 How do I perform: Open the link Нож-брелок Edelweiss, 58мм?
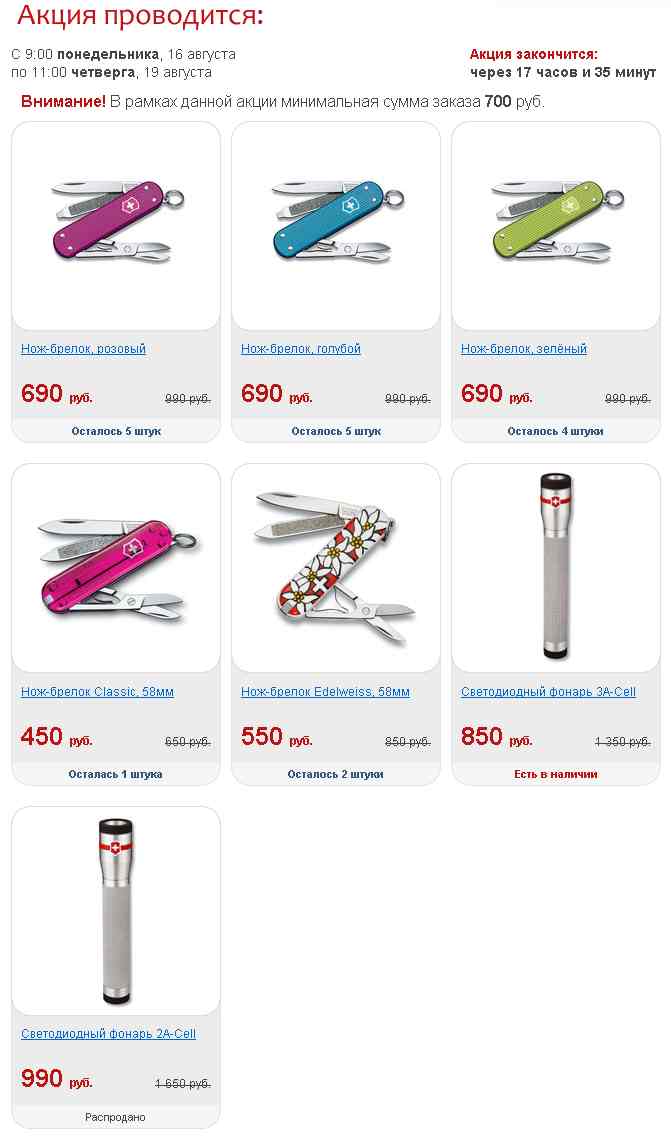pyautogui.click(x=325, y=692)
